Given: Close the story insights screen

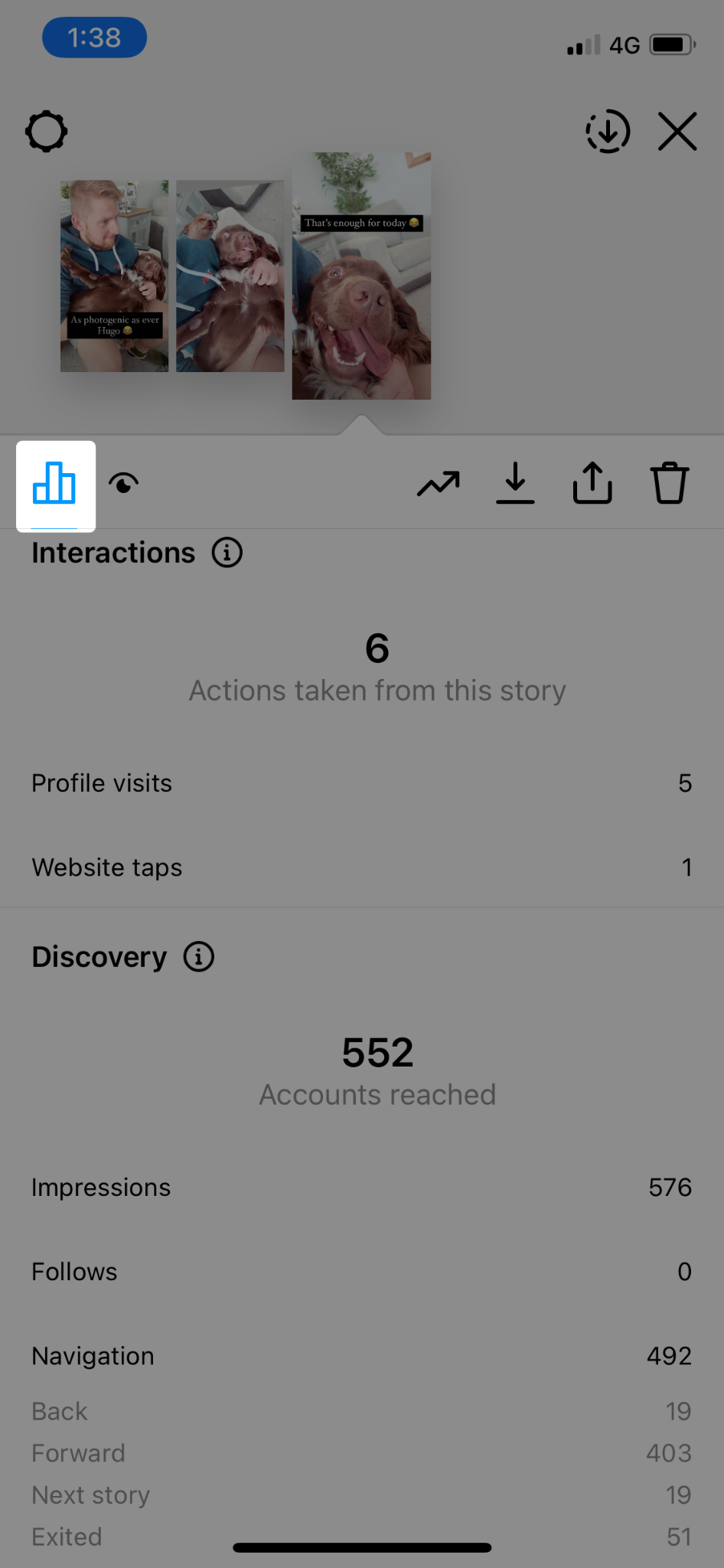Looking at the screenshot, I should (677, 132).
